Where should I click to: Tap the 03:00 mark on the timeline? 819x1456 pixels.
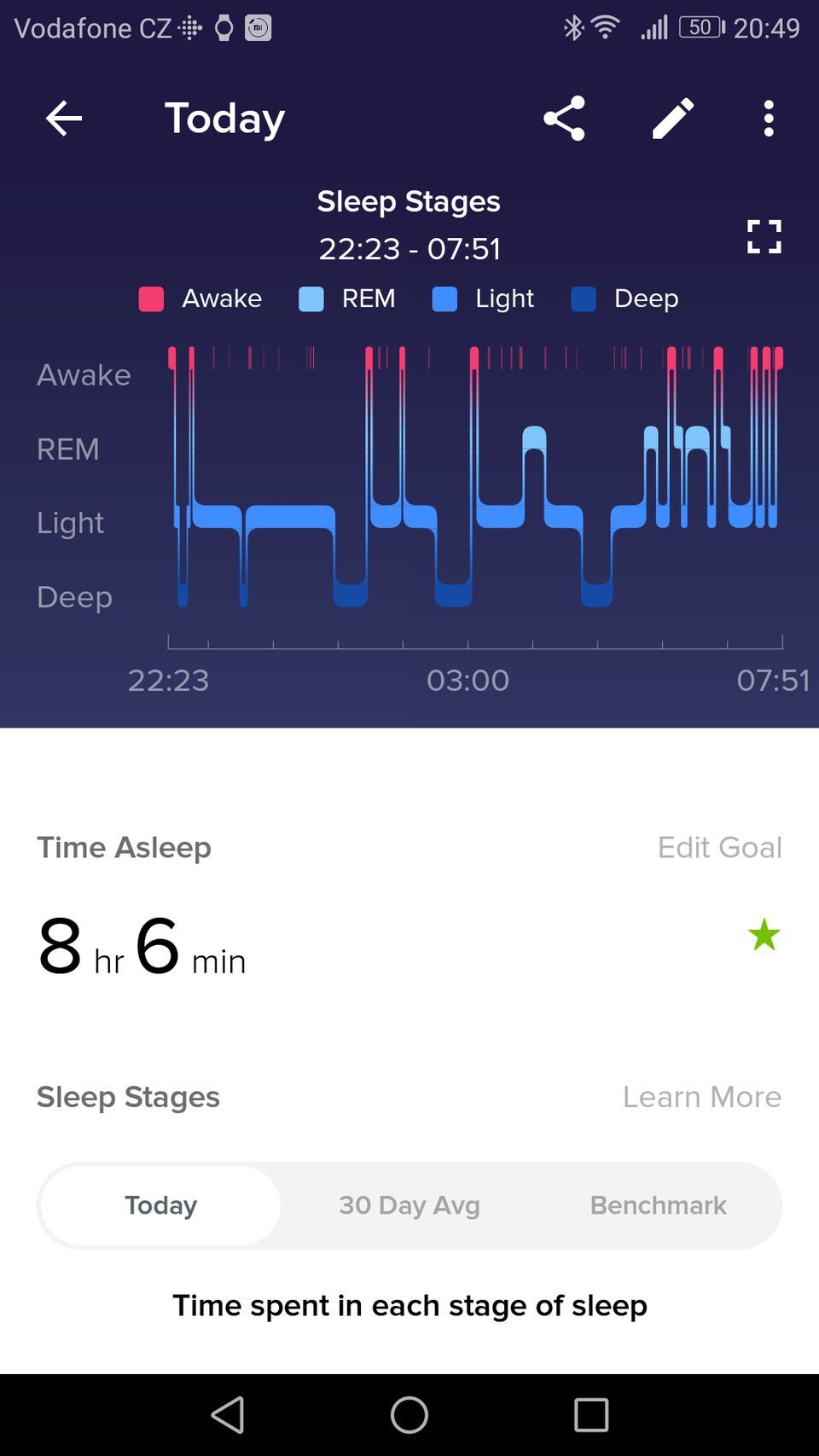[x=468, y=680]
